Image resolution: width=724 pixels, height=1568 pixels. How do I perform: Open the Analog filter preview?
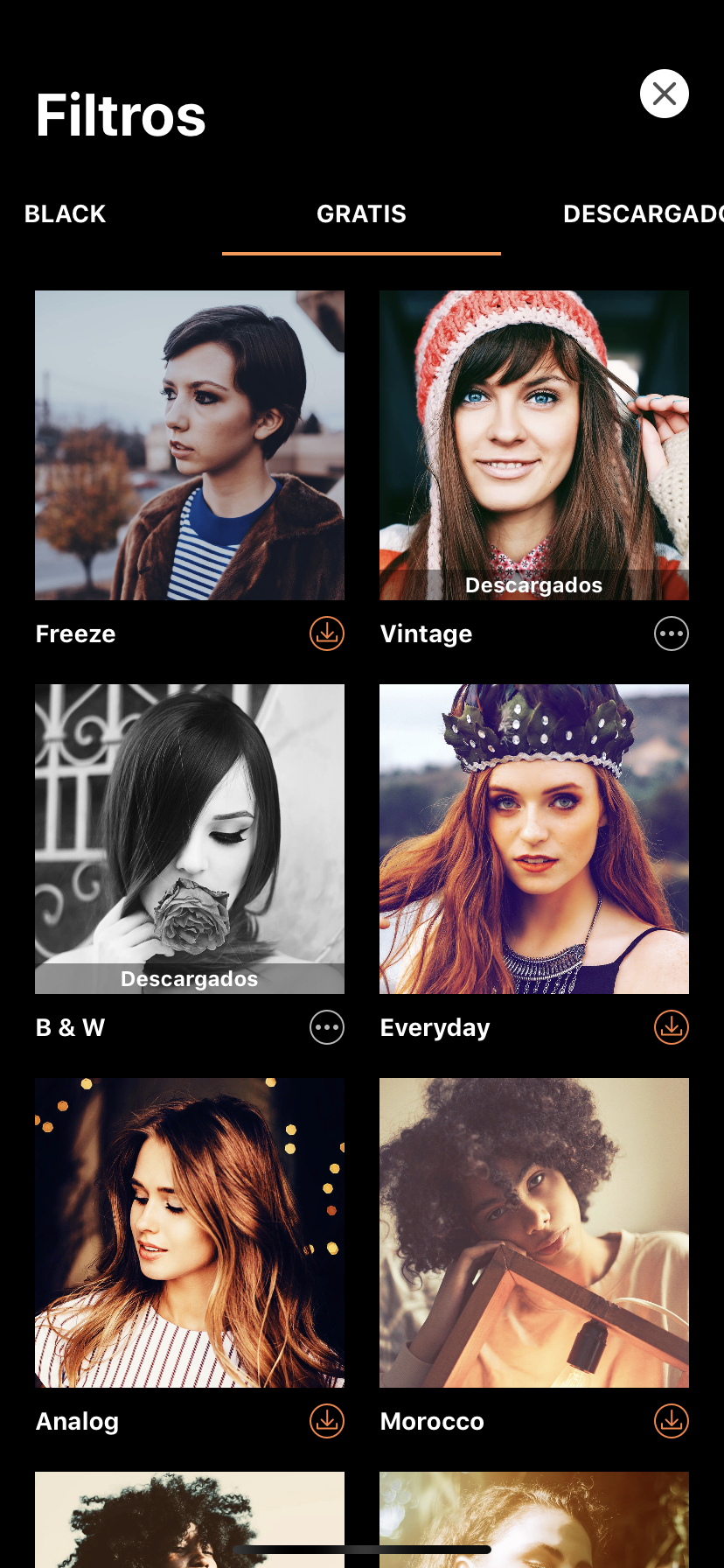(190, 1233)
